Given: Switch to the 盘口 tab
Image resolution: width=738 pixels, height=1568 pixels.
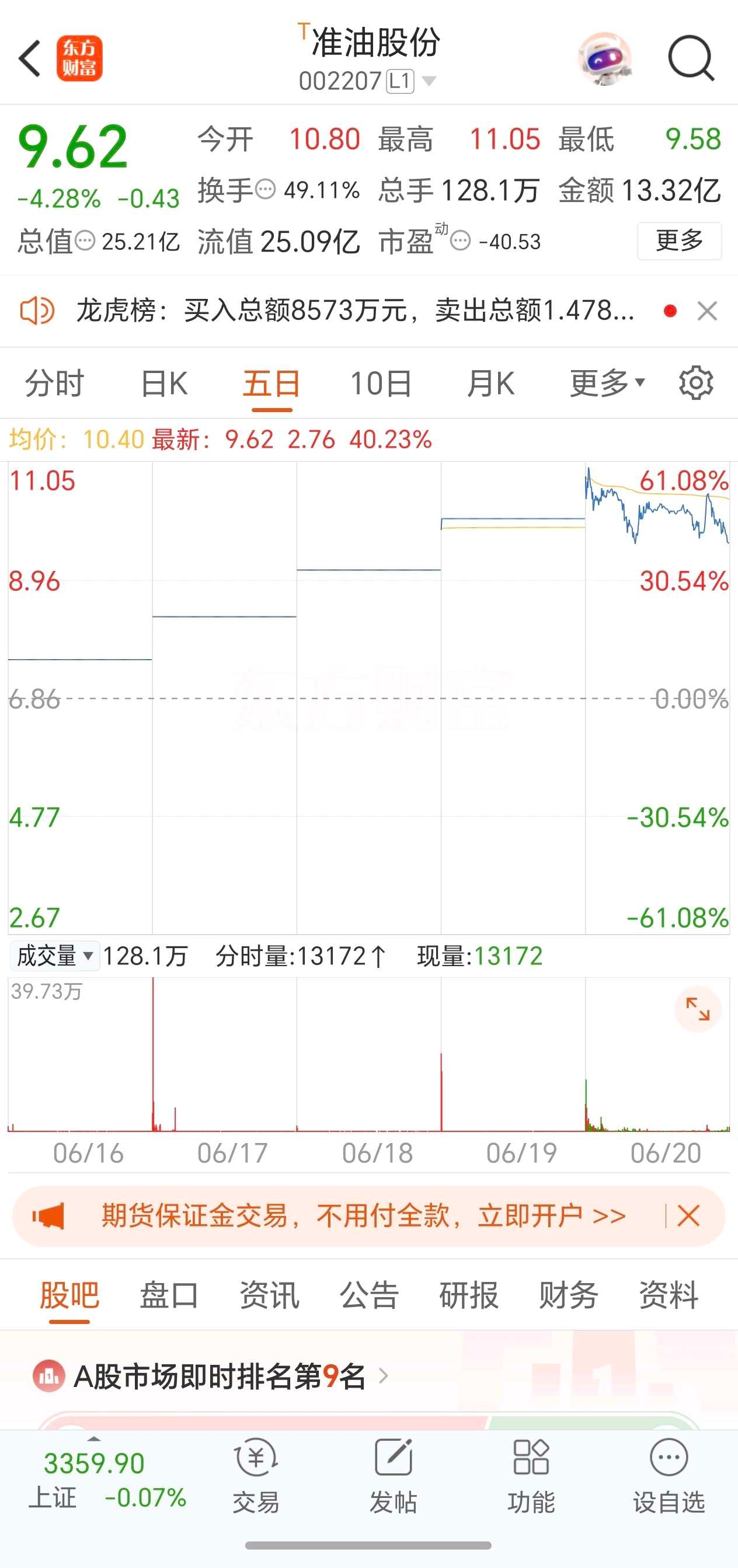Looking at the screenshot, I should tap(169, 1295).
